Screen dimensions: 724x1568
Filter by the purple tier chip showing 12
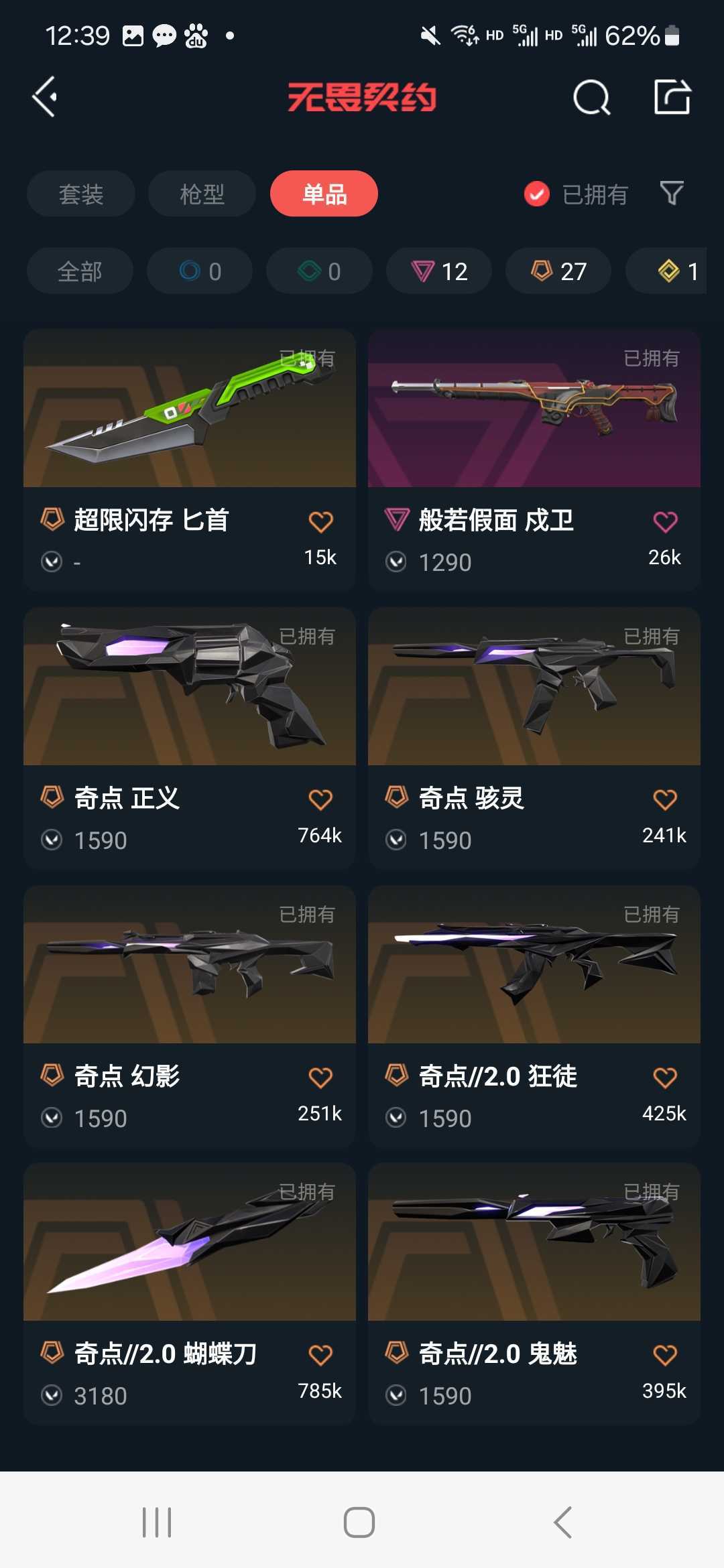click(439, 271)
